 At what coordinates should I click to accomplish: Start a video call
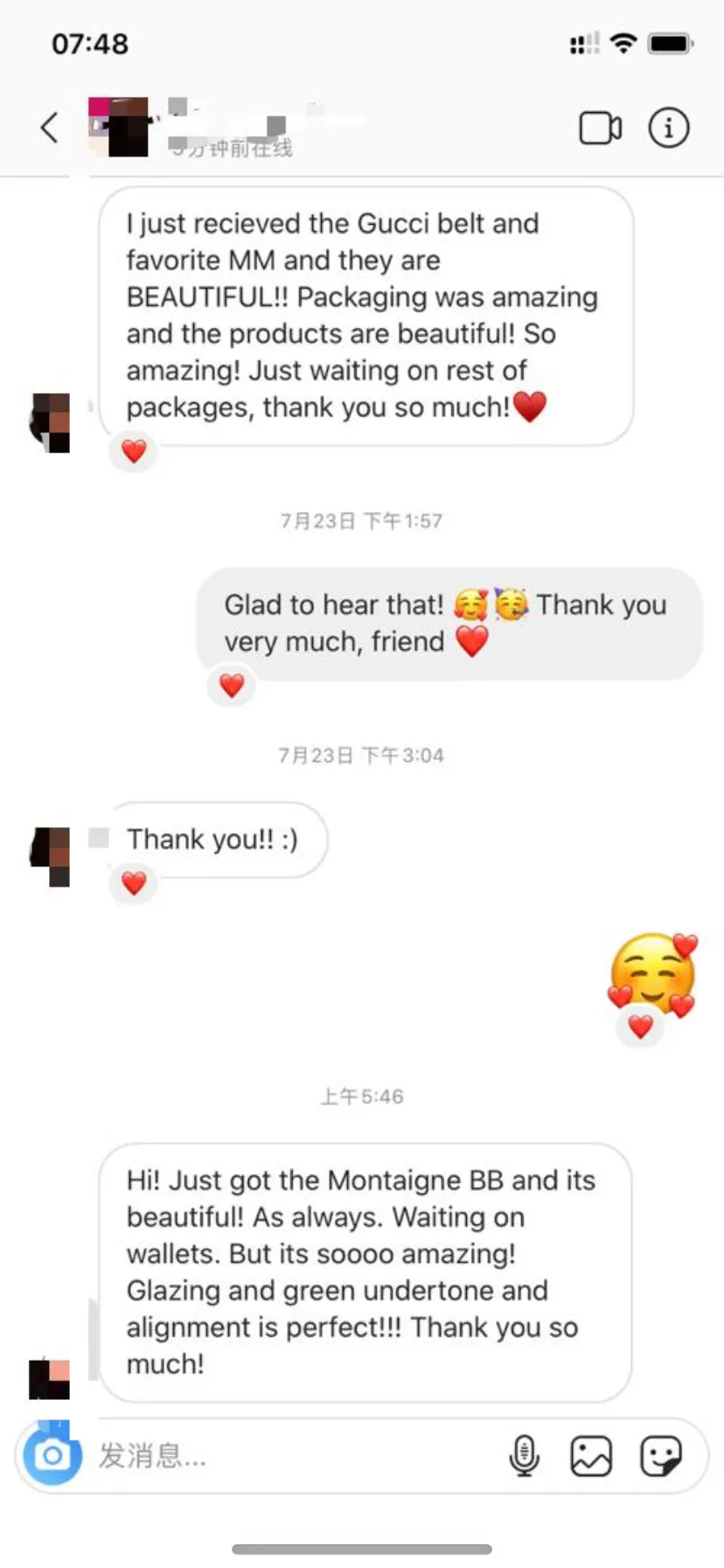[x=600, y=129]
